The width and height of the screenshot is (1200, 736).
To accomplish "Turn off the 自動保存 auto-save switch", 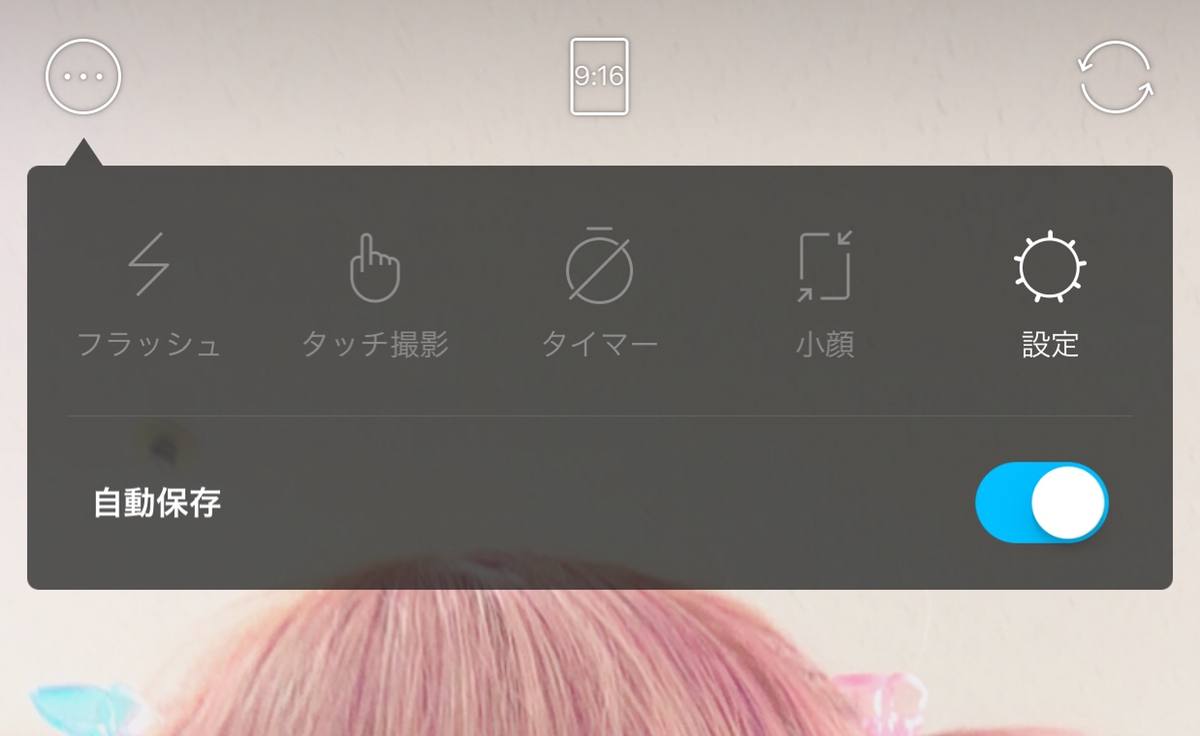I will click(1041, 502).
